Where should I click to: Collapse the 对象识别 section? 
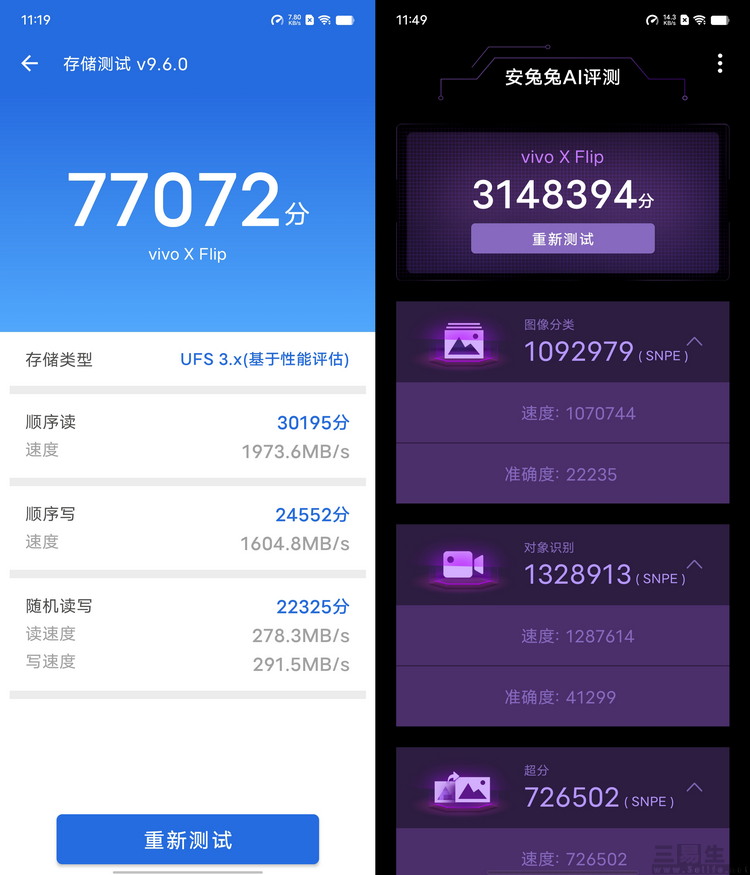click(695, 565)
